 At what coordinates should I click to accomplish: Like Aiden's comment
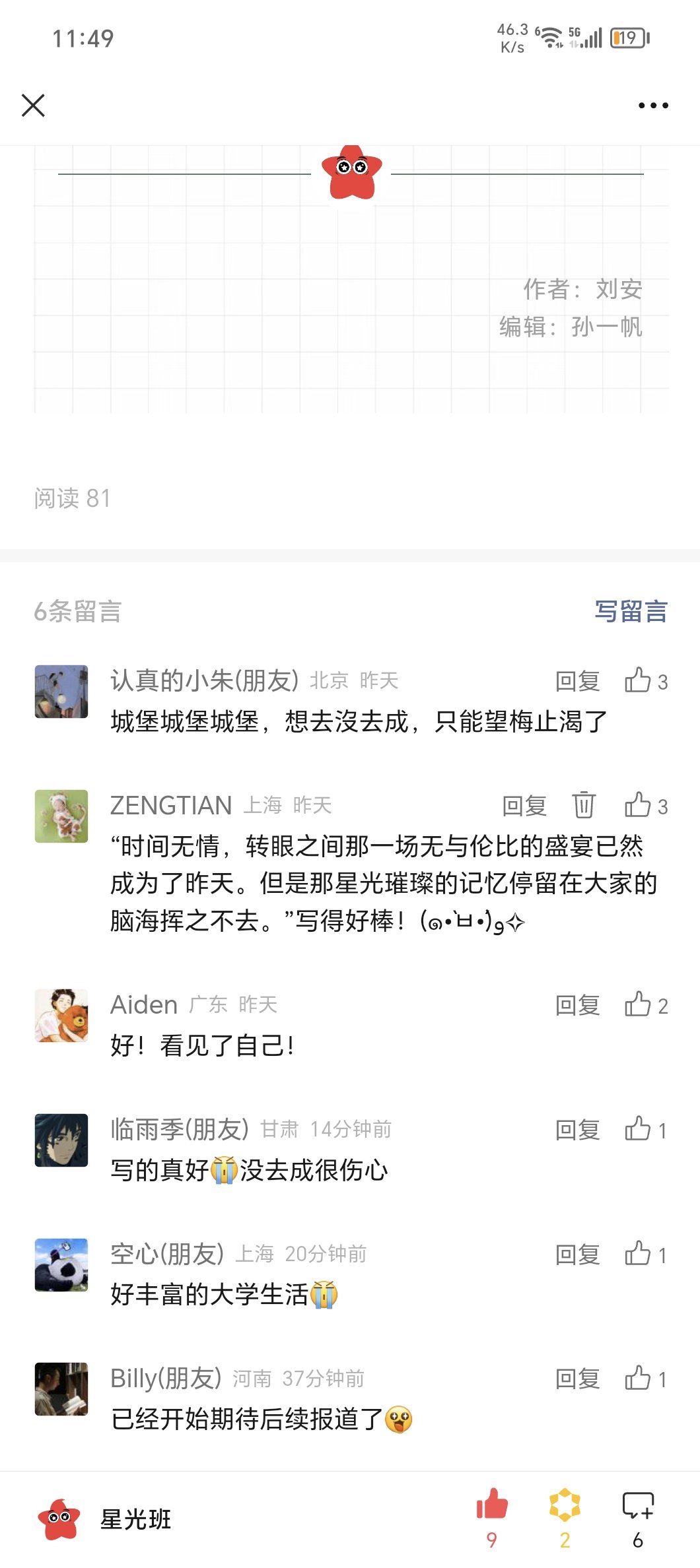[639, 1004]
